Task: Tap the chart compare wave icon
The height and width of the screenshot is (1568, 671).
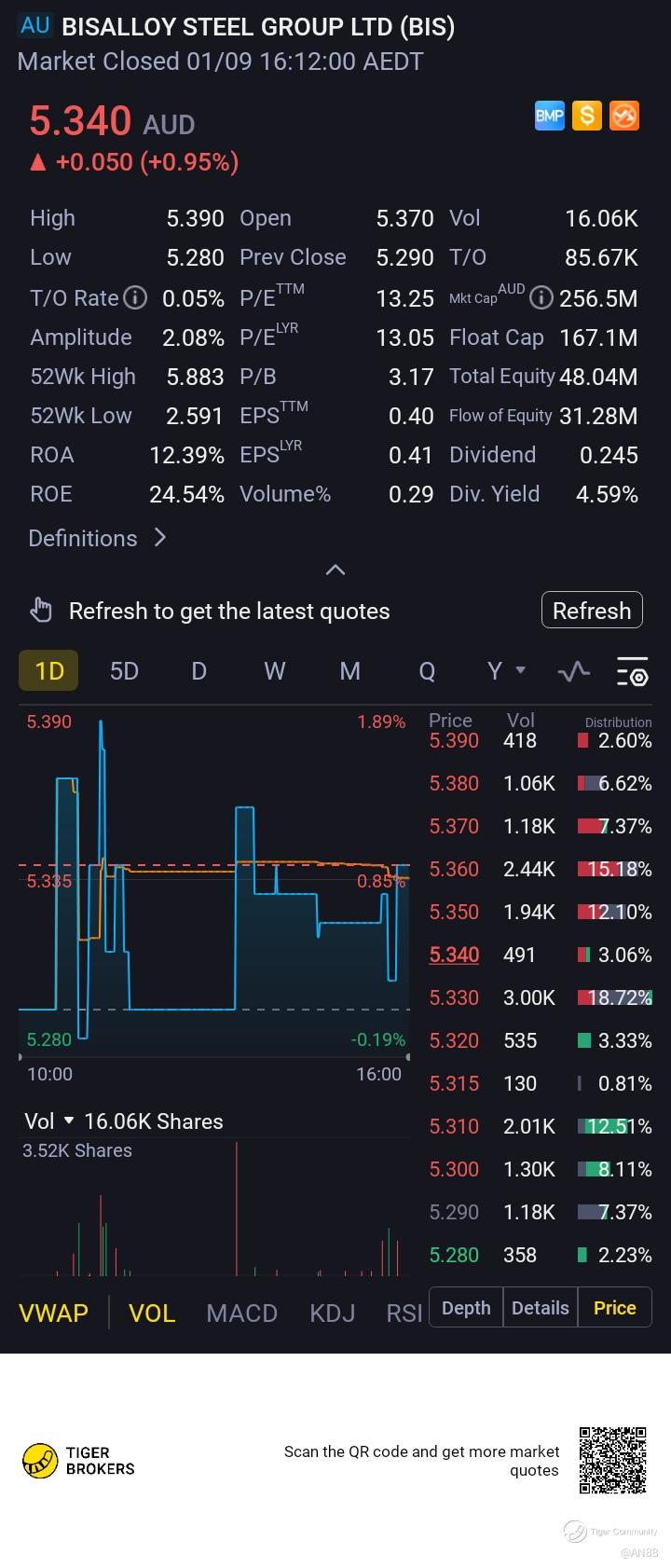Action: click(x=573, y=671)
